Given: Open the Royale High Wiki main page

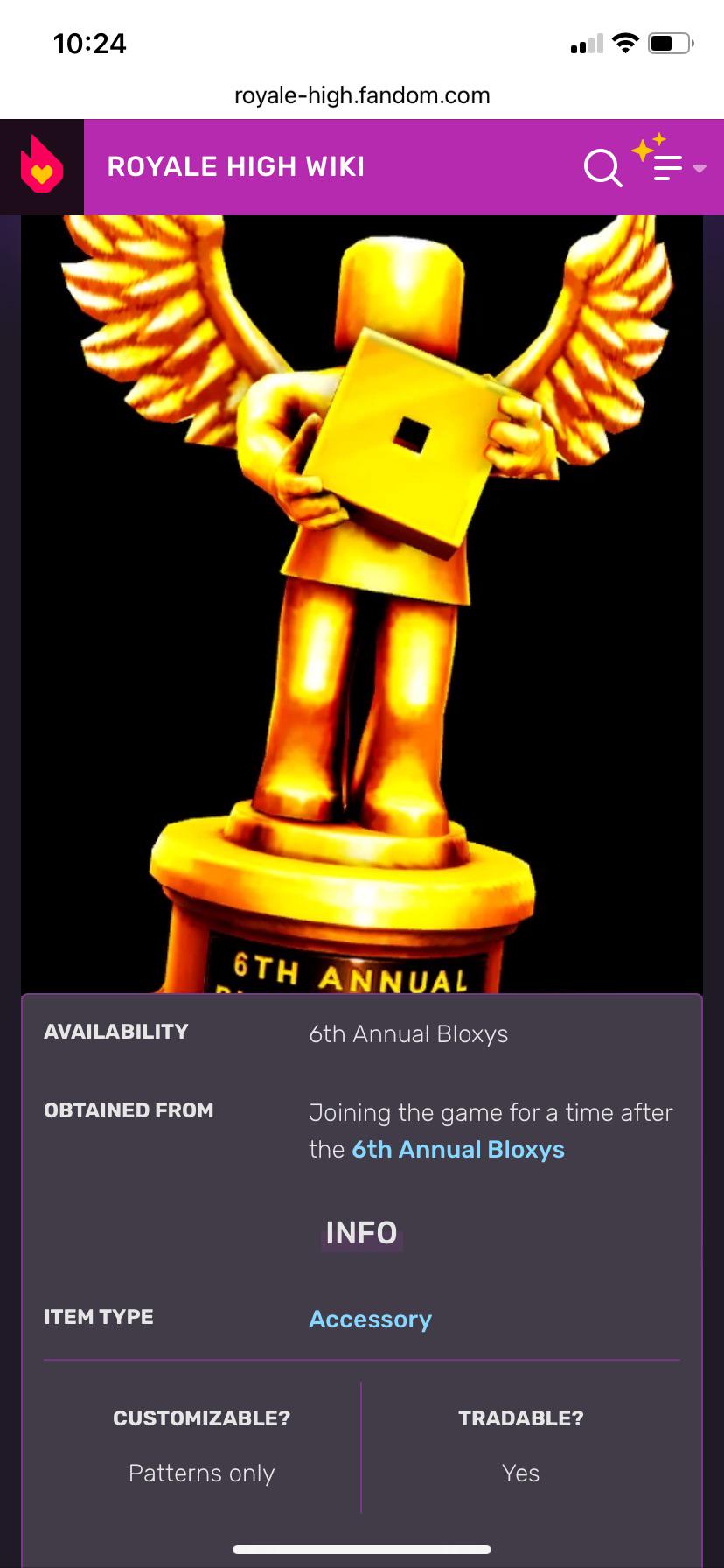Looking at the screenshot, I should click(235, 166).
